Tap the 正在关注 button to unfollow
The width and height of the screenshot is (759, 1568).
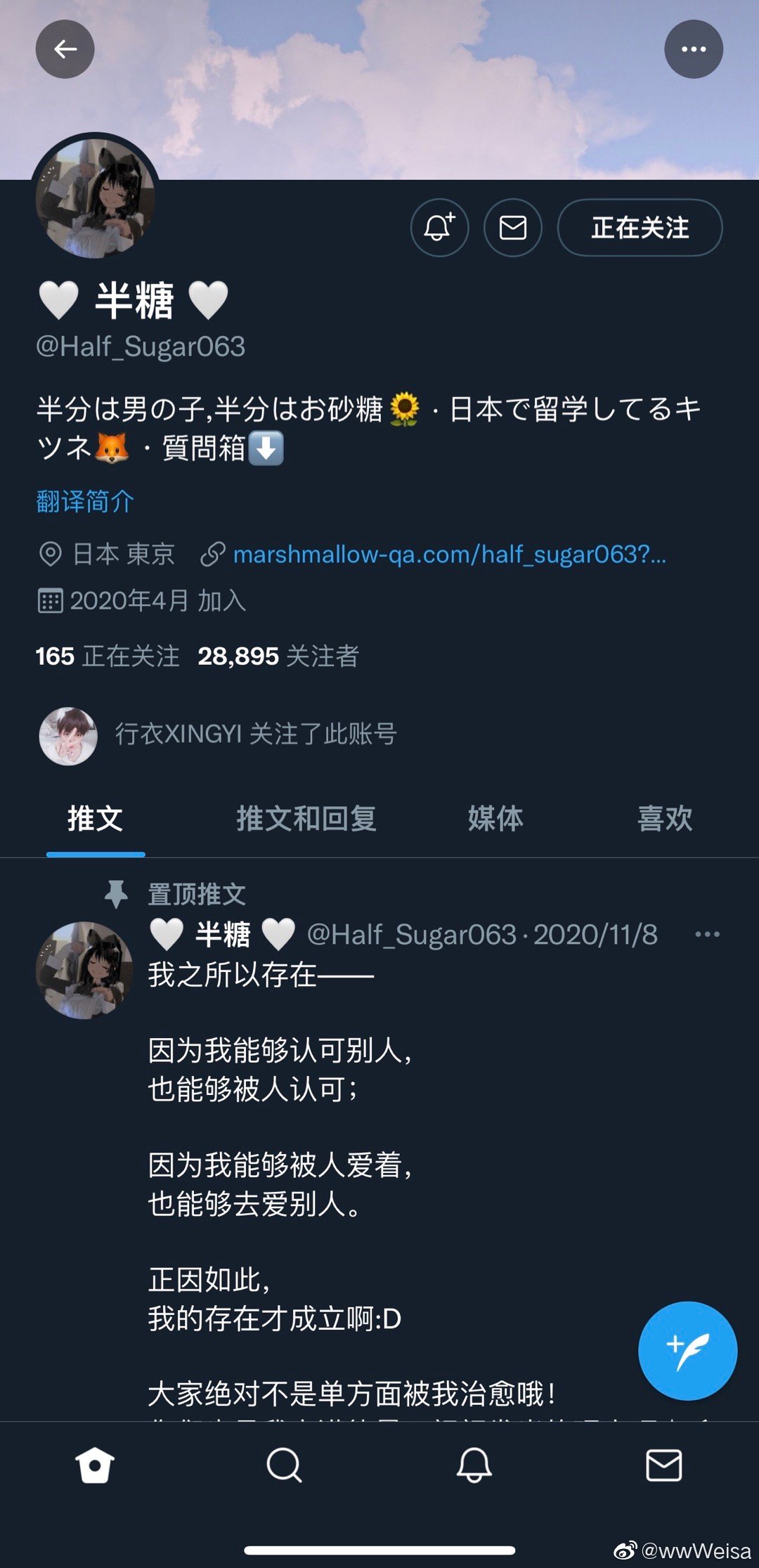click(640, 228)
